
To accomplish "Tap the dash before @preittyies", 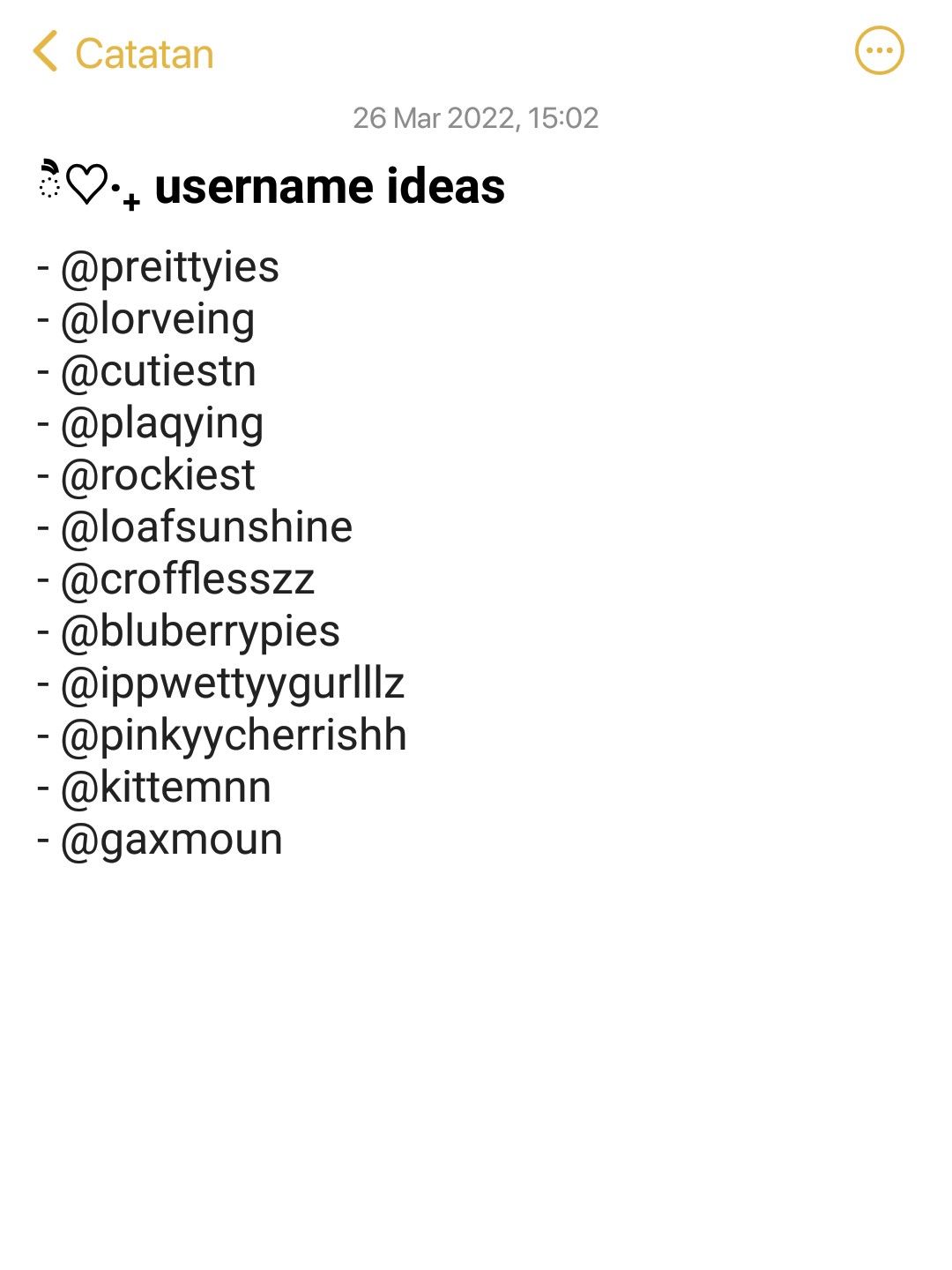I will coord(42,267).
